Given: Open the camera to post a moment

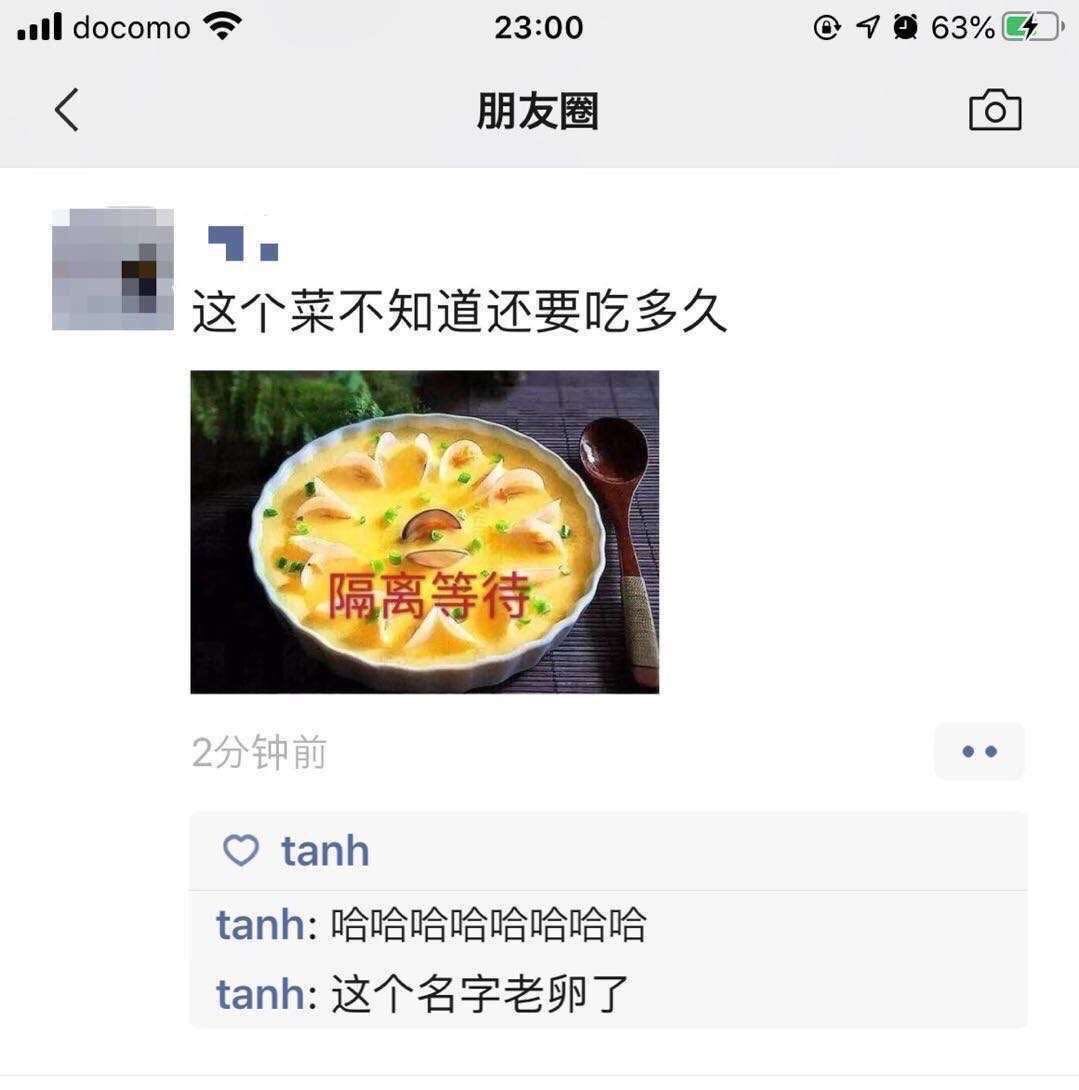Looking at the screenshot, I should pyautogui.click(x=994, y=110).
